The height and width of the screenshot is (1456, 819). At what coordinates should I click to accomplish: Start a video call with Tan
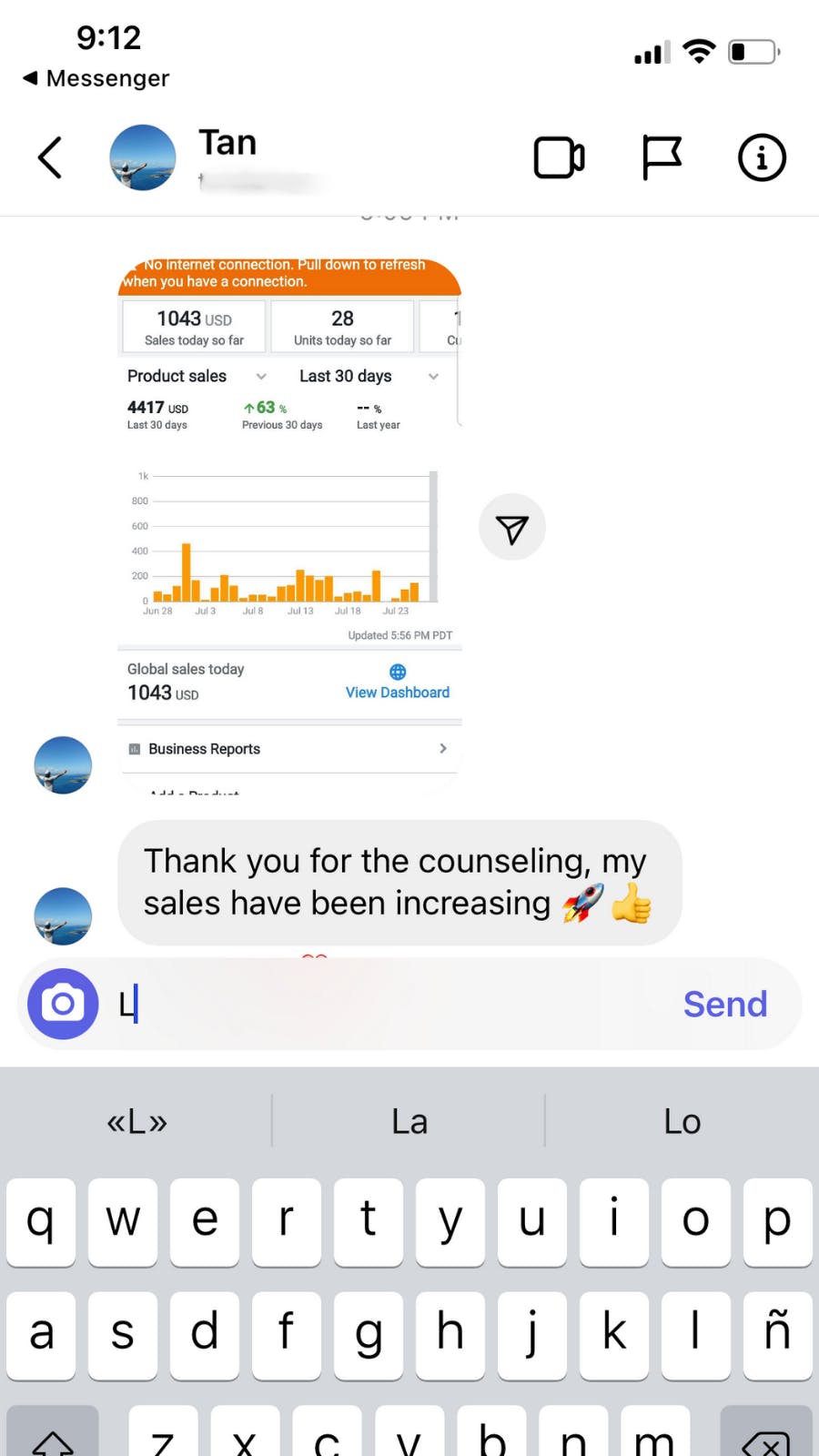click(559, 157)
